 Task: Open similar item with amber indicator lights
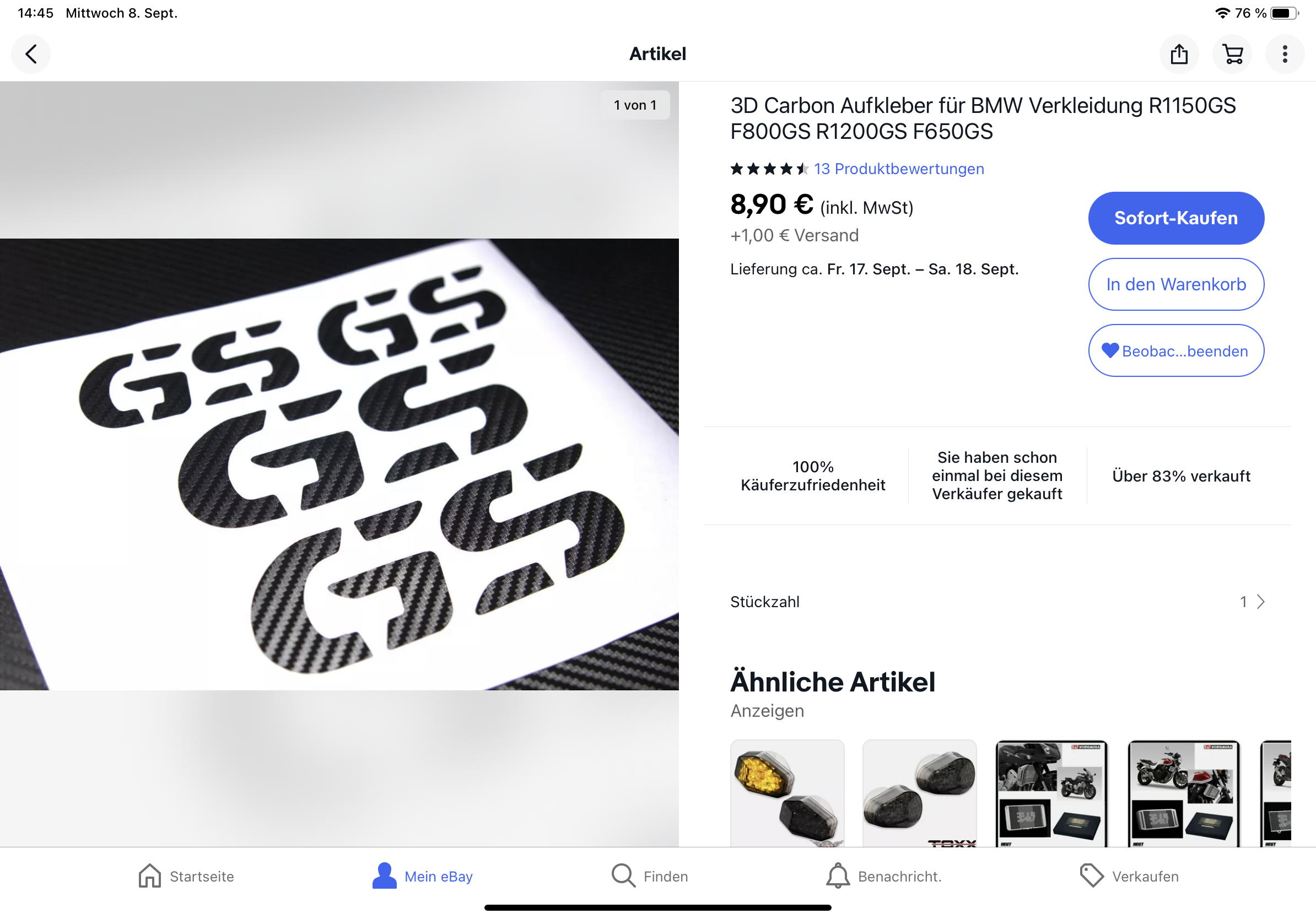(787, 793)
